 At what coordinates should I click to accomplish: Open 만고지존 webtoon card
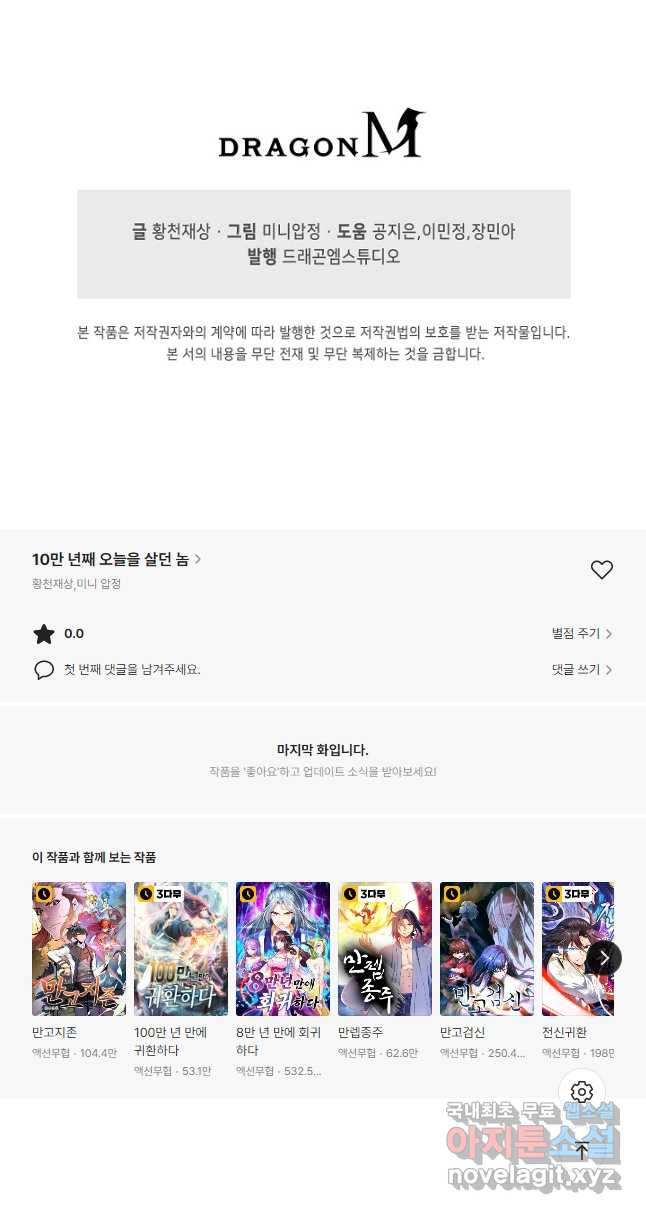click(x=79, y=949)
